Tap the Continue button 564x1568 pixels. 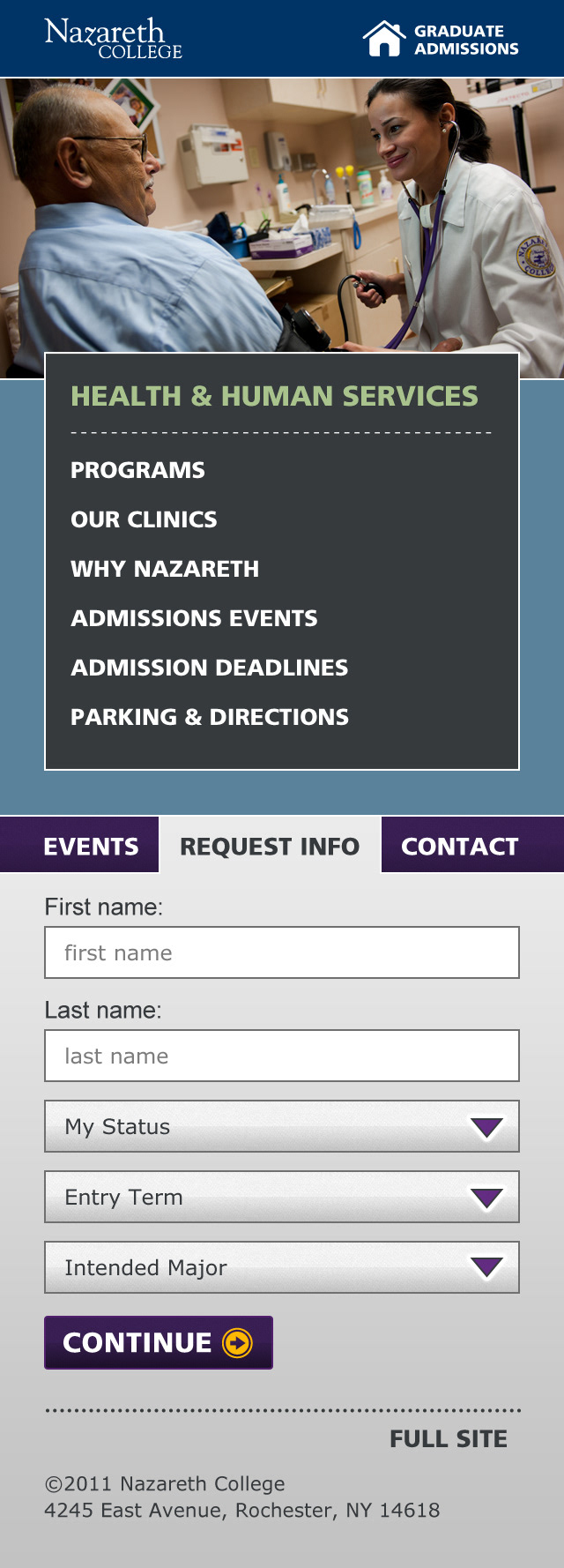(x=159, y=1342)
